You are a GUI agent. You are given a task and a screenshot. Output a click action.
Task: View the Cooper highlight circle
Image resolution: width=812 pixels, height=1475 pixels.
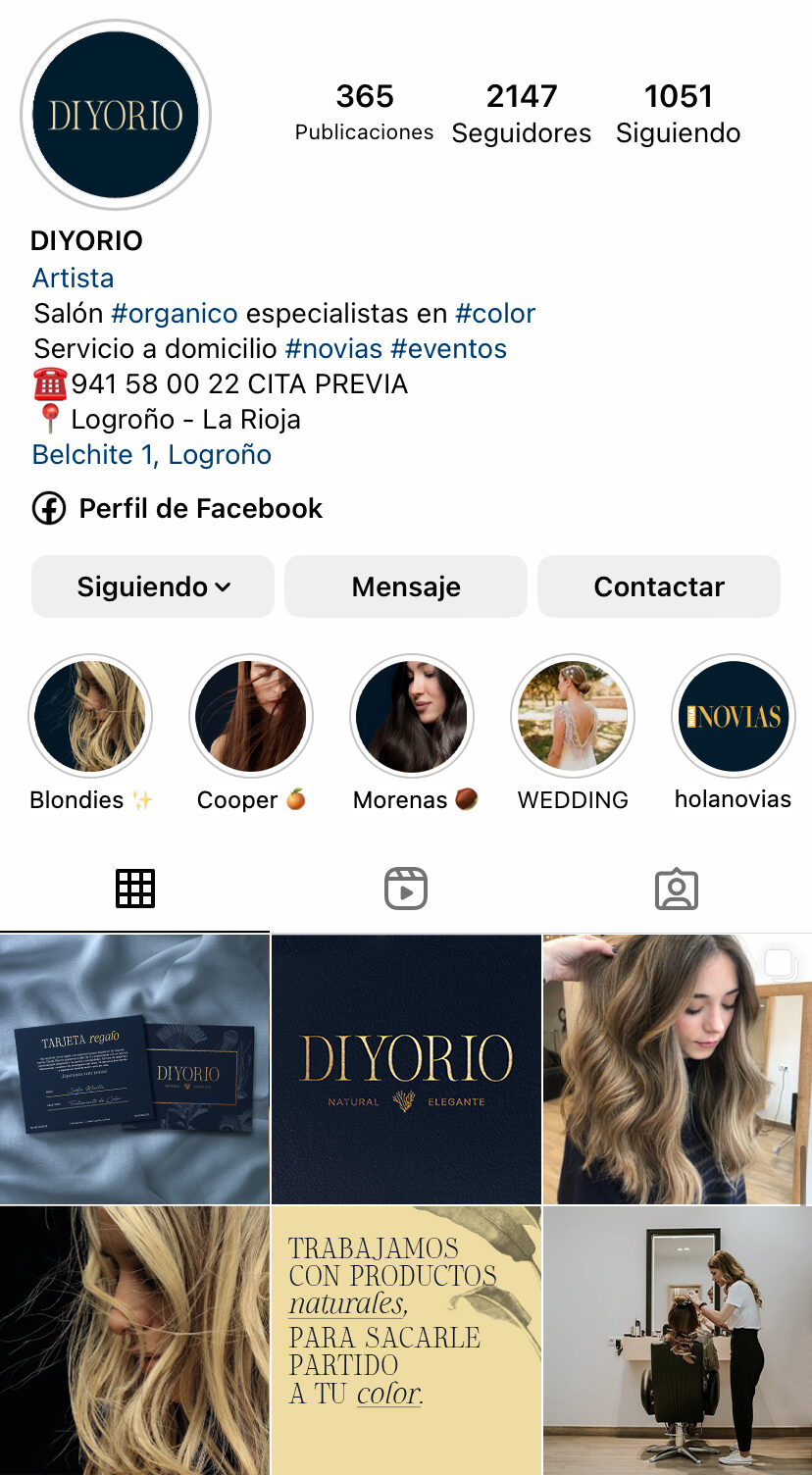coord(251,716)
